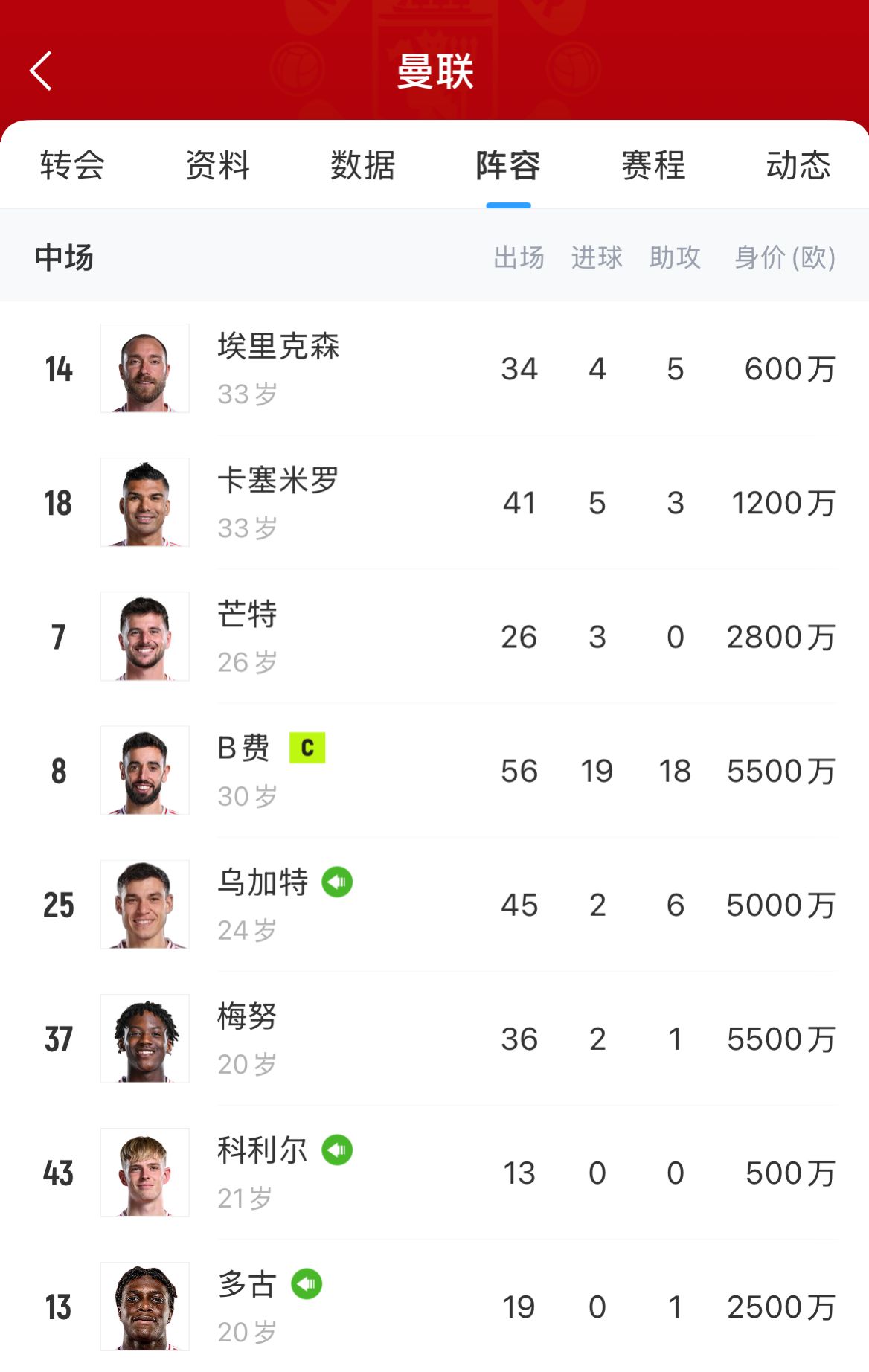View the 赛程 tab
The image size is (869, 1372).
tap(653, 165)
